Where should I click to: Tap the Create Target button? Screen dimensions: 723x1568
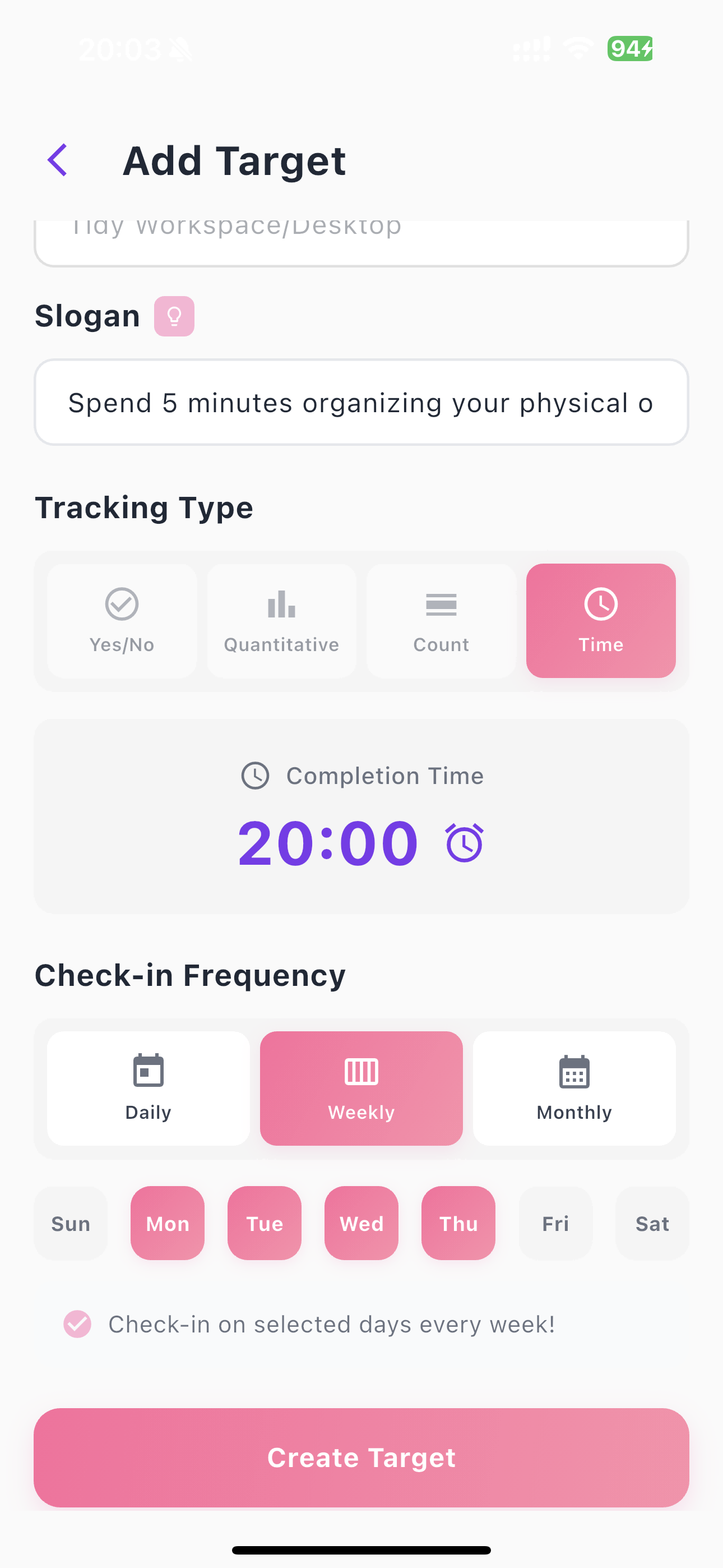point(361,1457)
